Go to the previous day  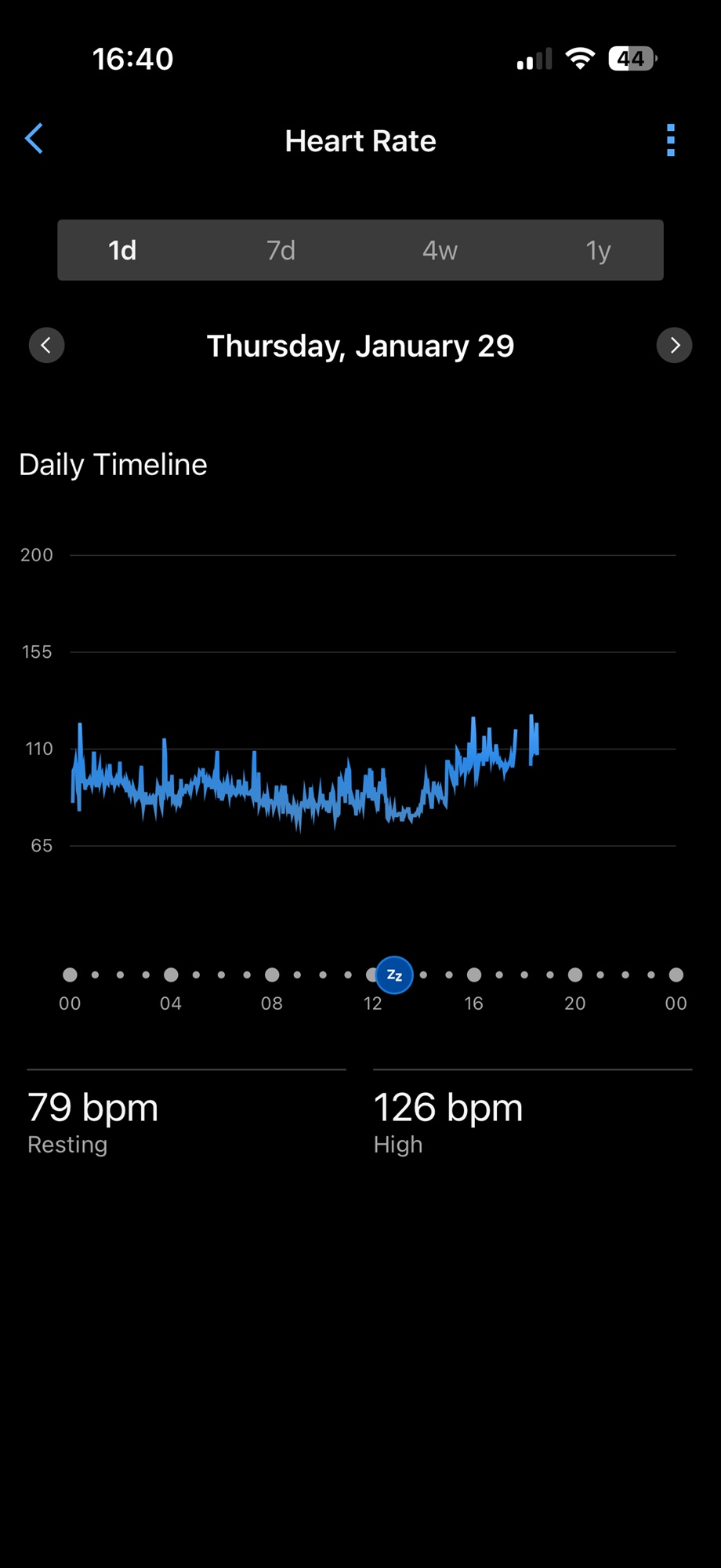coord(46,345)
